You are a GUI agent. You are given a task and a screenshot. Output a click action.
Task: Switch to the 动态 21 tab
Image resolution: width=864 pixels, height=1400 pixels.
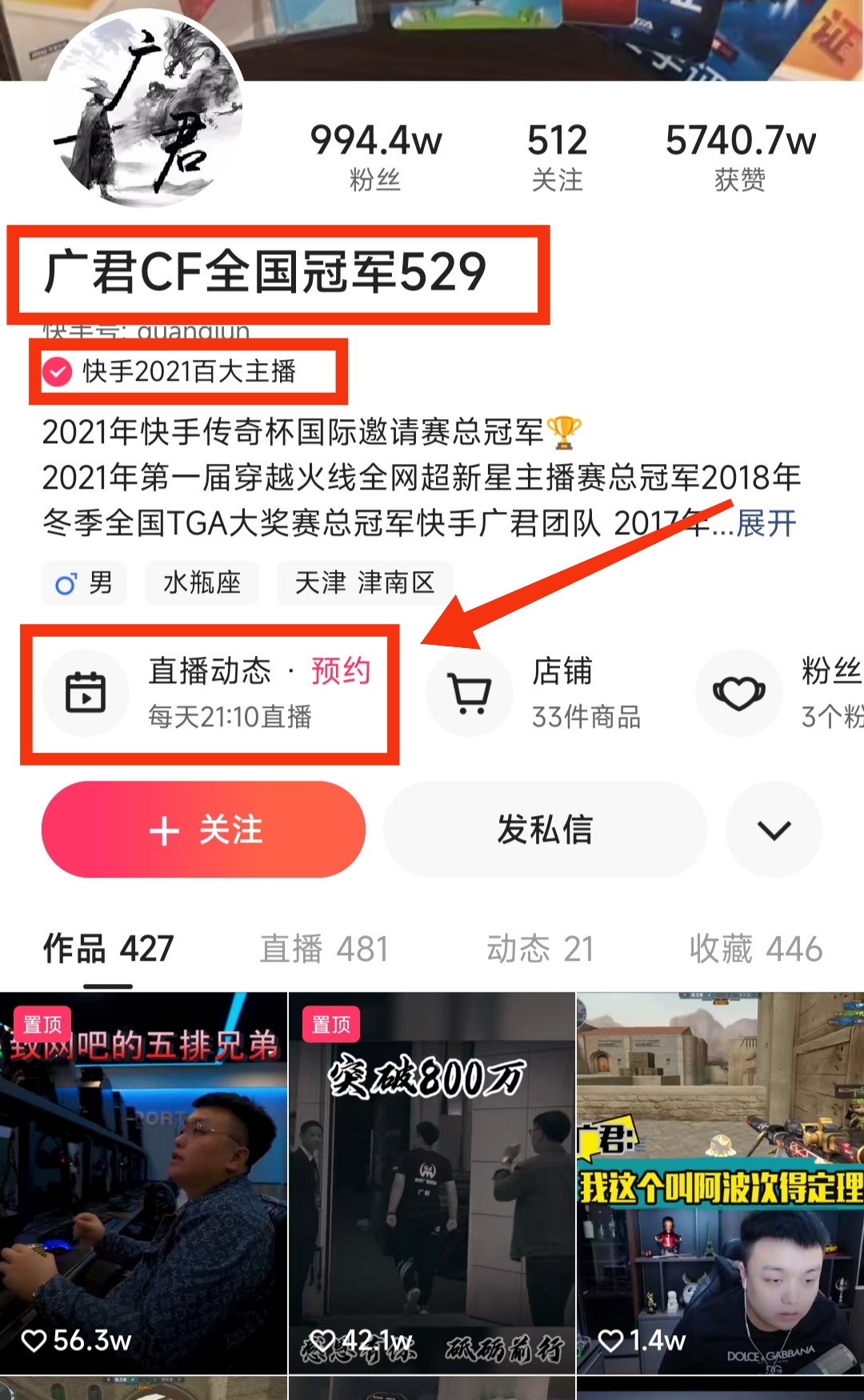pyautogui.click(x=540, y=949)
